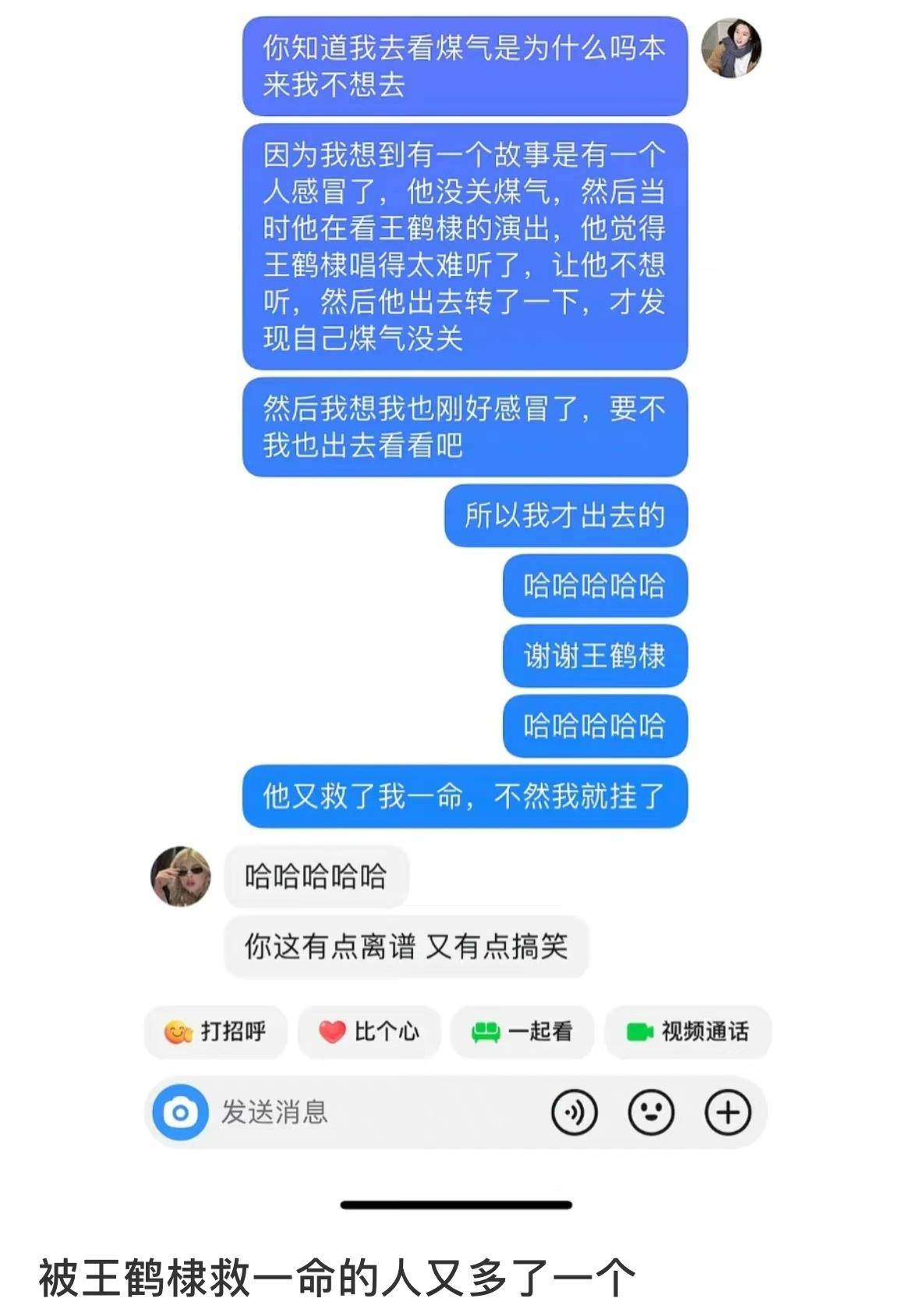Open your own profile avatar
The height and width of the screenshot is (1316, 912).
click(x=731, y=48)
